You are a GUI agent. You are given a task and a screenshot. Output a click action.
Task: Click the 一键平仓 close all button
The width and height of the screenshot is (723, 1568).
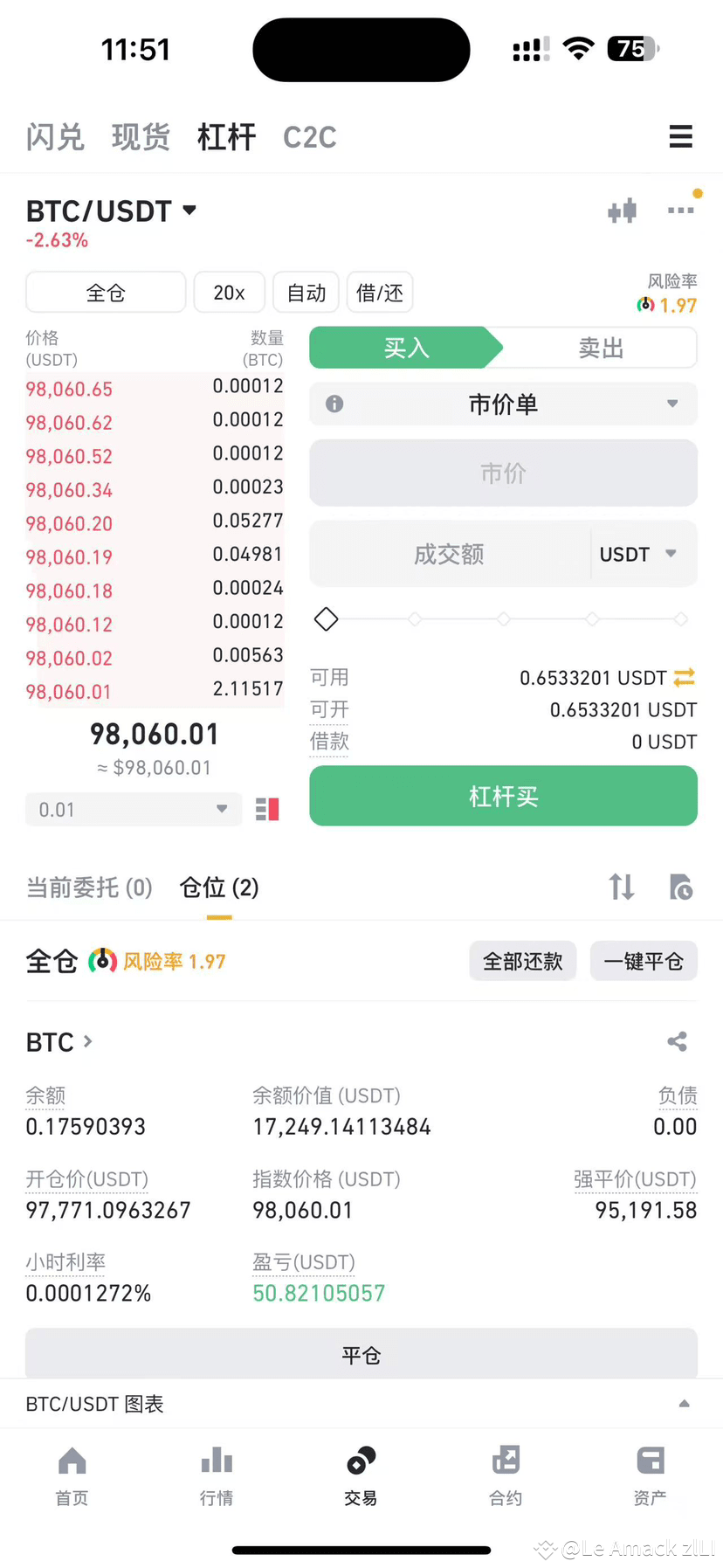pos(644,960)
